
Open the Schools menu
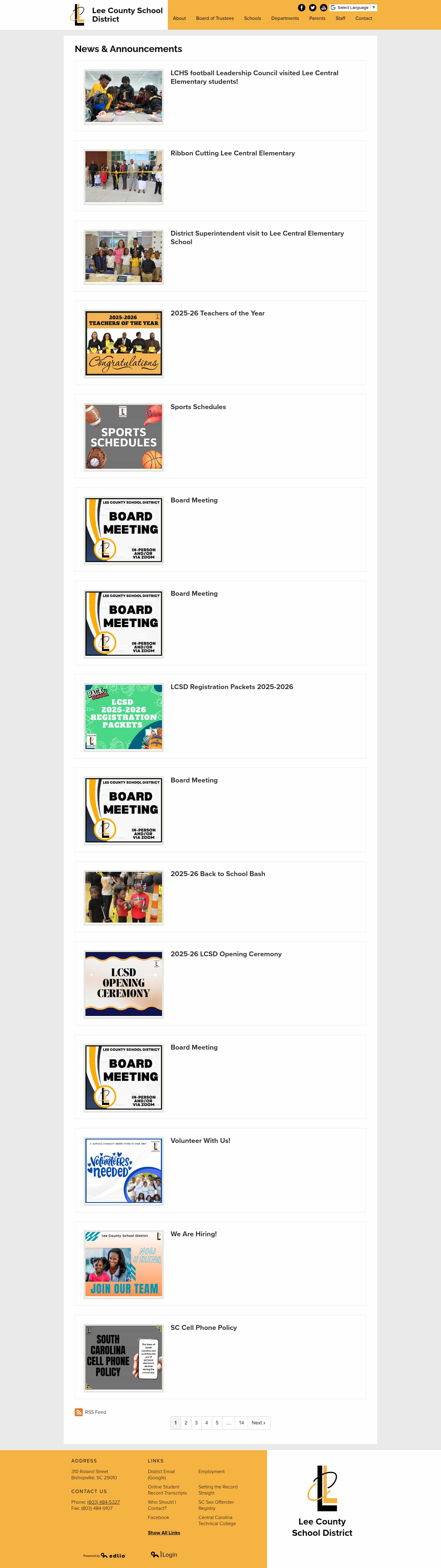[x=252, y=18]
